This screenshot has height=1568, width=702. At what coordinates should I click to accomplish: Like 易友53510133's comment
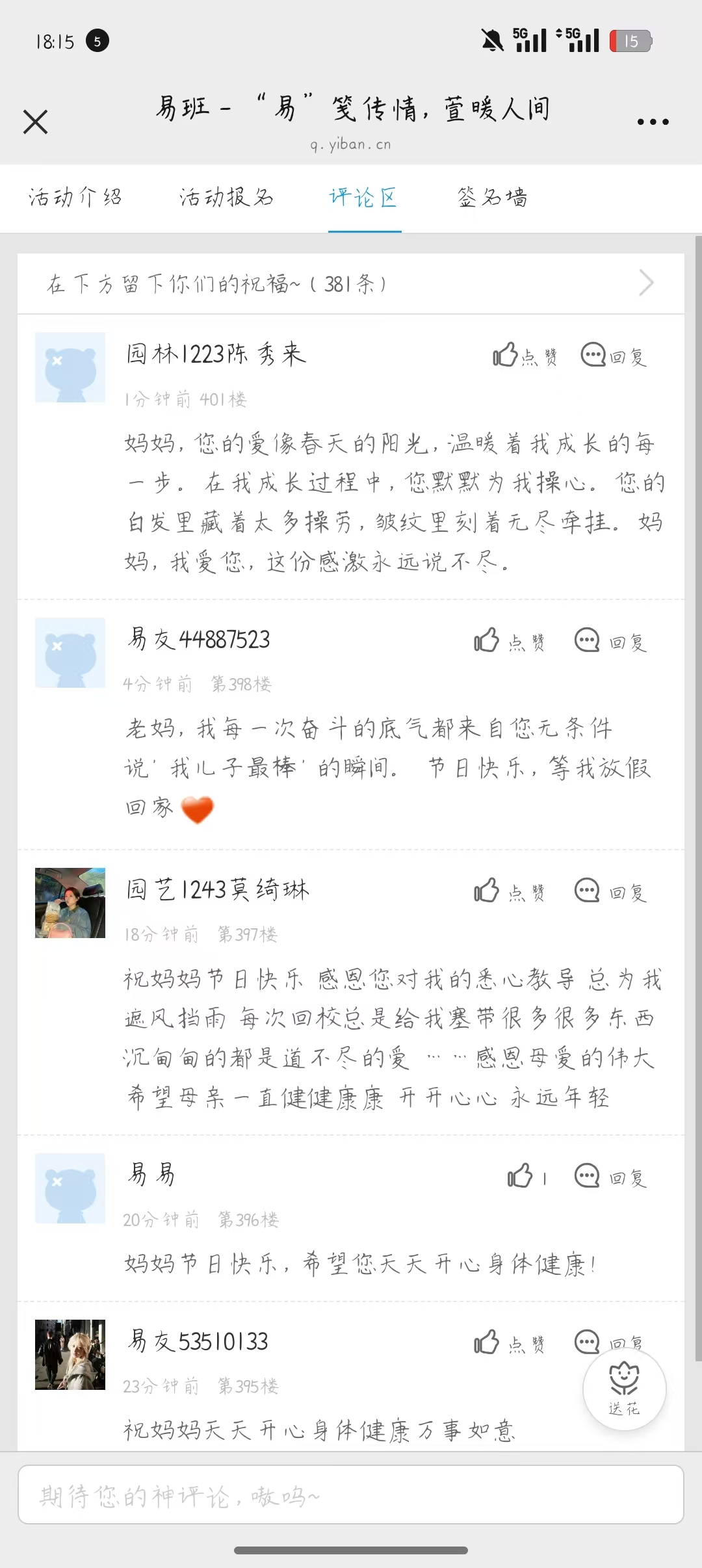click(509, 1343)
